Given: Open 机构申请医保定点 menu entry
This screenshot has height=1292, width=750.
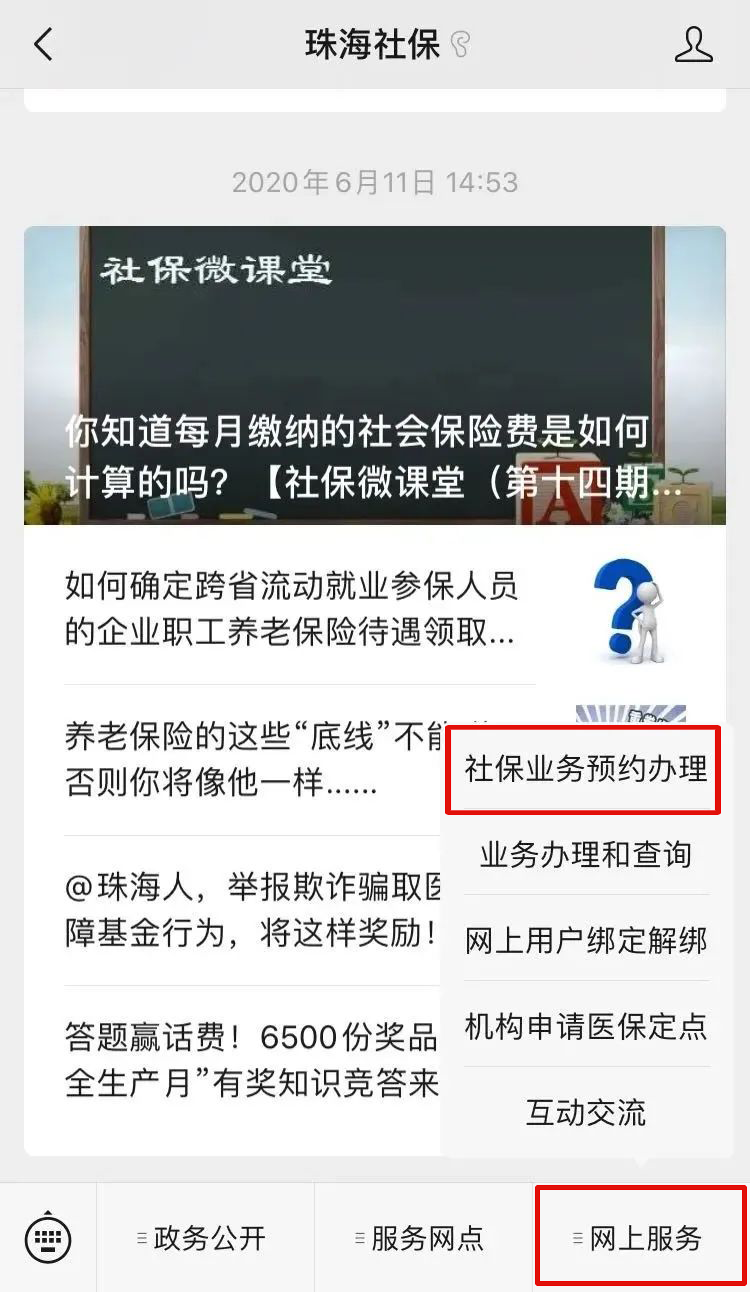Looking at the screenshot, I should pos(584,1026).
